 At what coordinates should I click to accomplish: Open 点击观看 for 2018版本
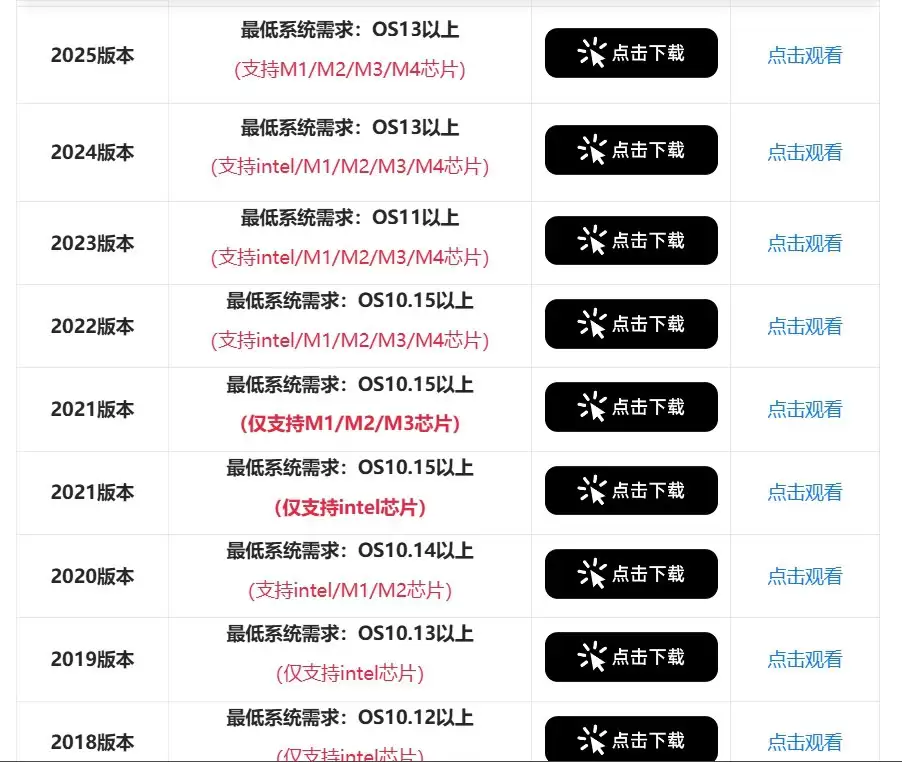click(804, 743)
